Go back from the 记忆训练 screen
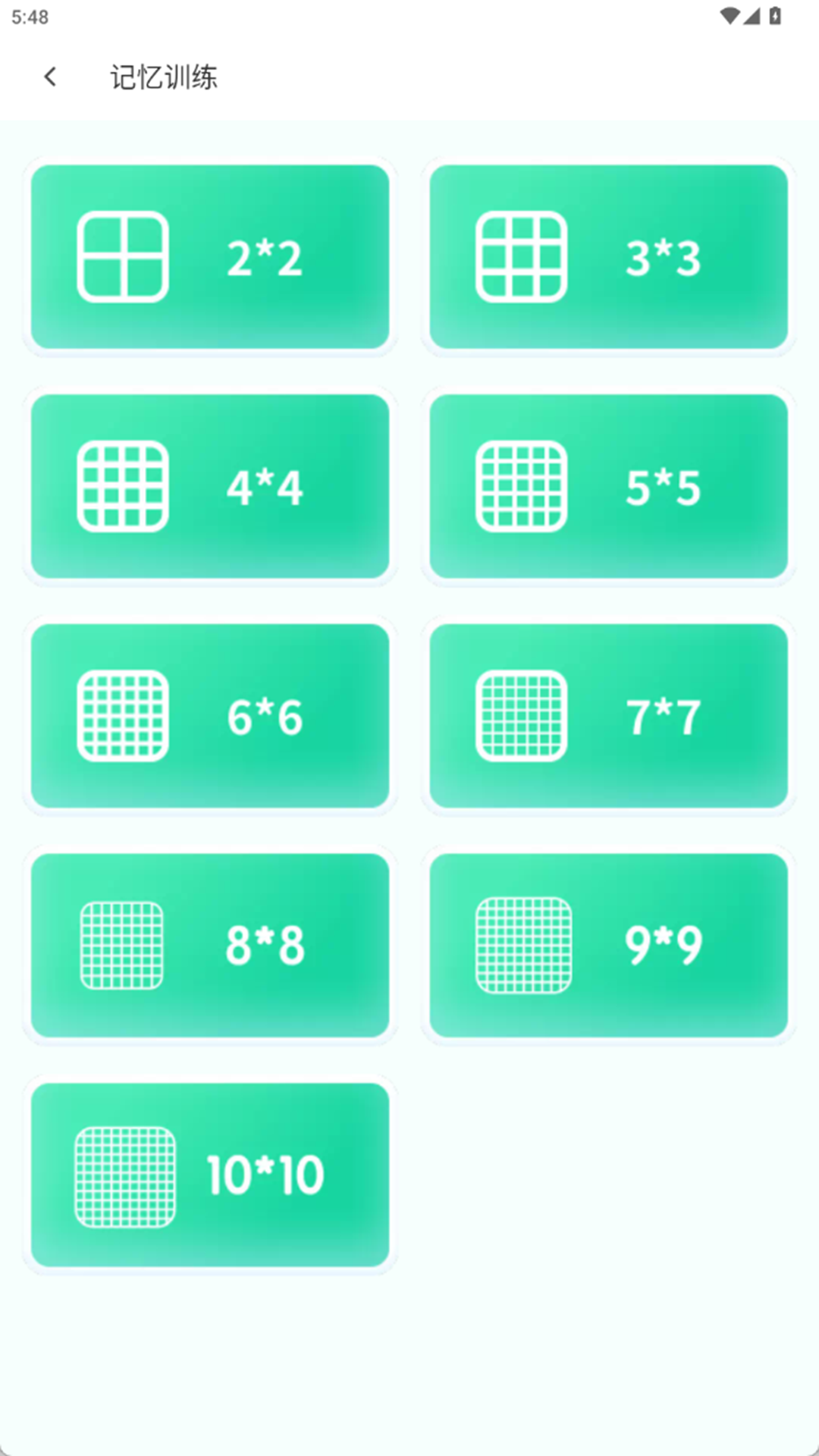Screen dimensions: 819x1456 point(50,77)
